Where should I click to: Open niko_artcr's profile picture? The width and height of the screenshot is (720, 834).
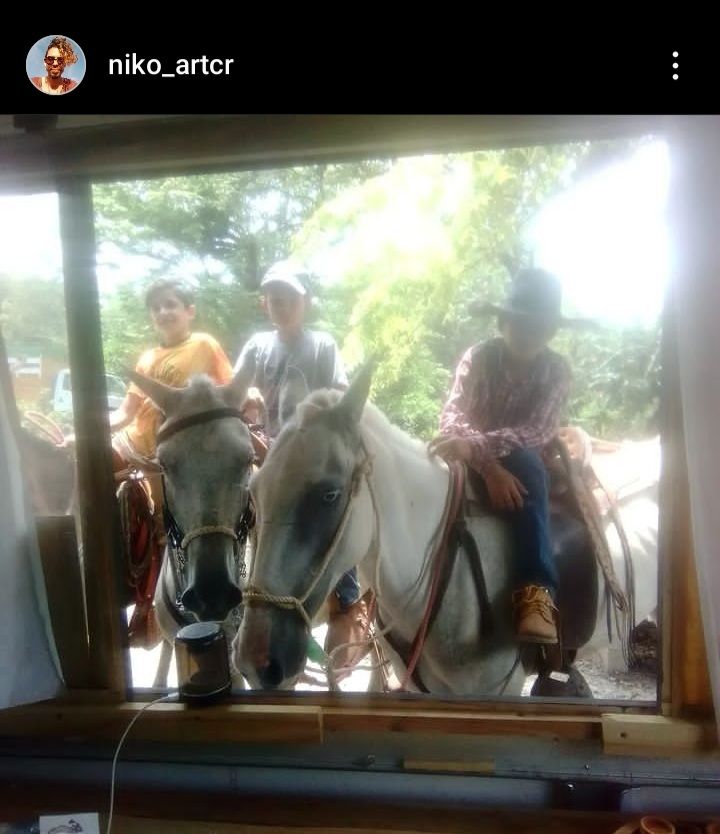point(56,65)
